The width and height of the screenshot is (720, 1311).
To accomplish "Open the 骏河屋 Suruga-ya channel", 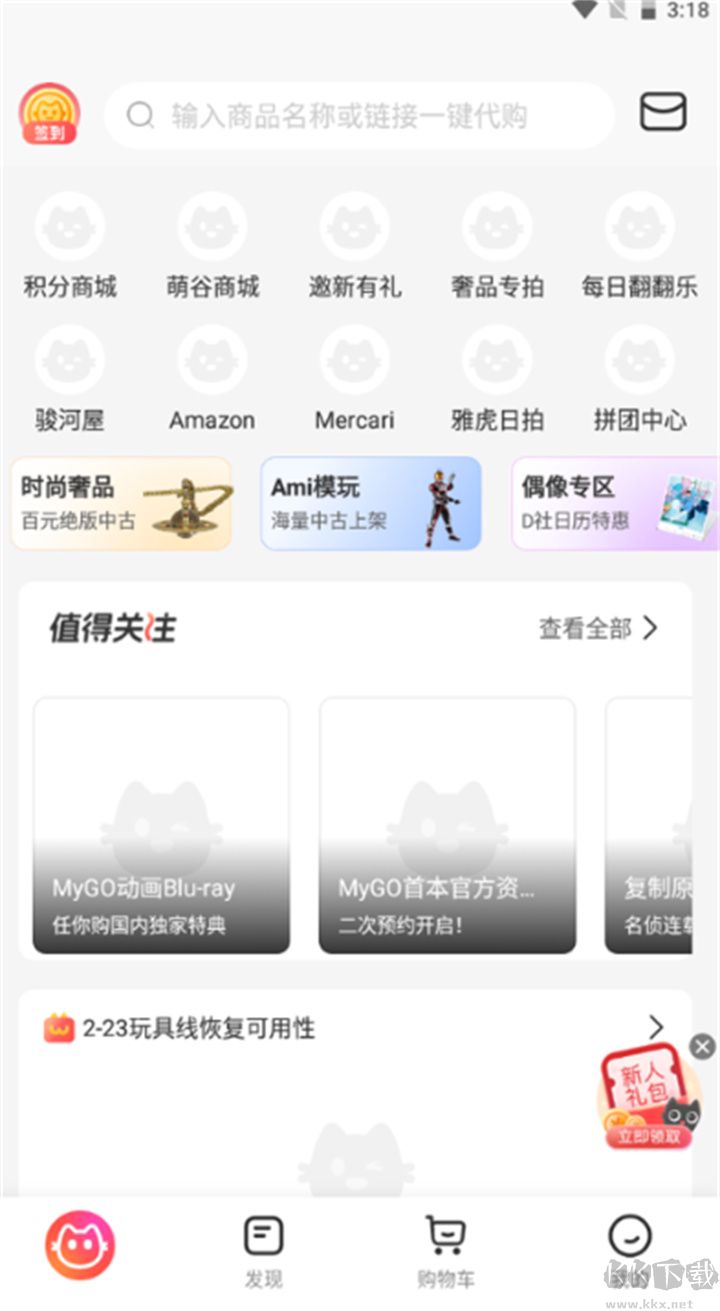I will point(69,377).
